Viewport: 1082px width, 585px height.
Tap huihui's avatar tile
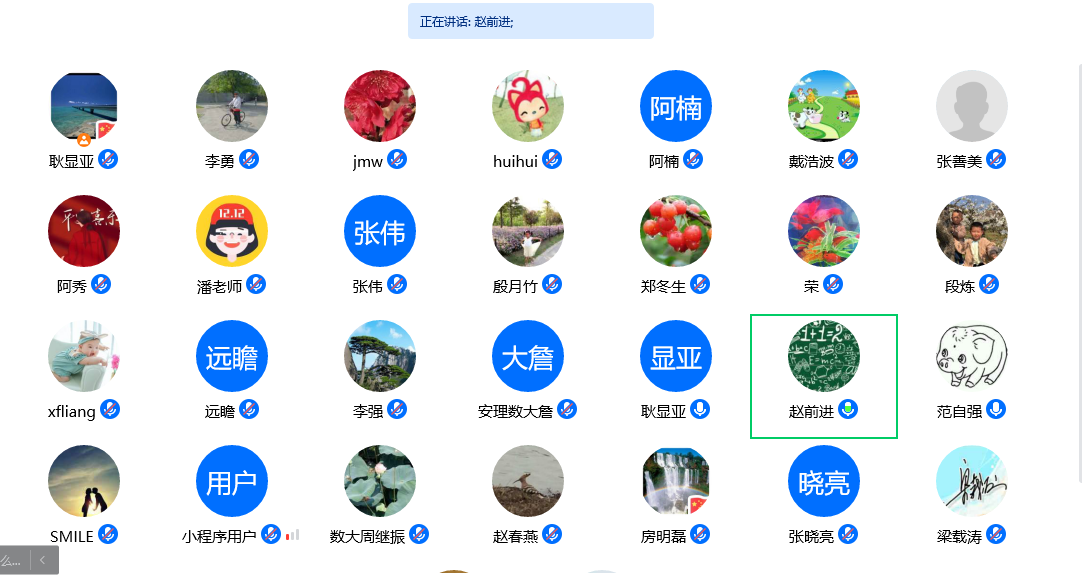coord(528,106)
